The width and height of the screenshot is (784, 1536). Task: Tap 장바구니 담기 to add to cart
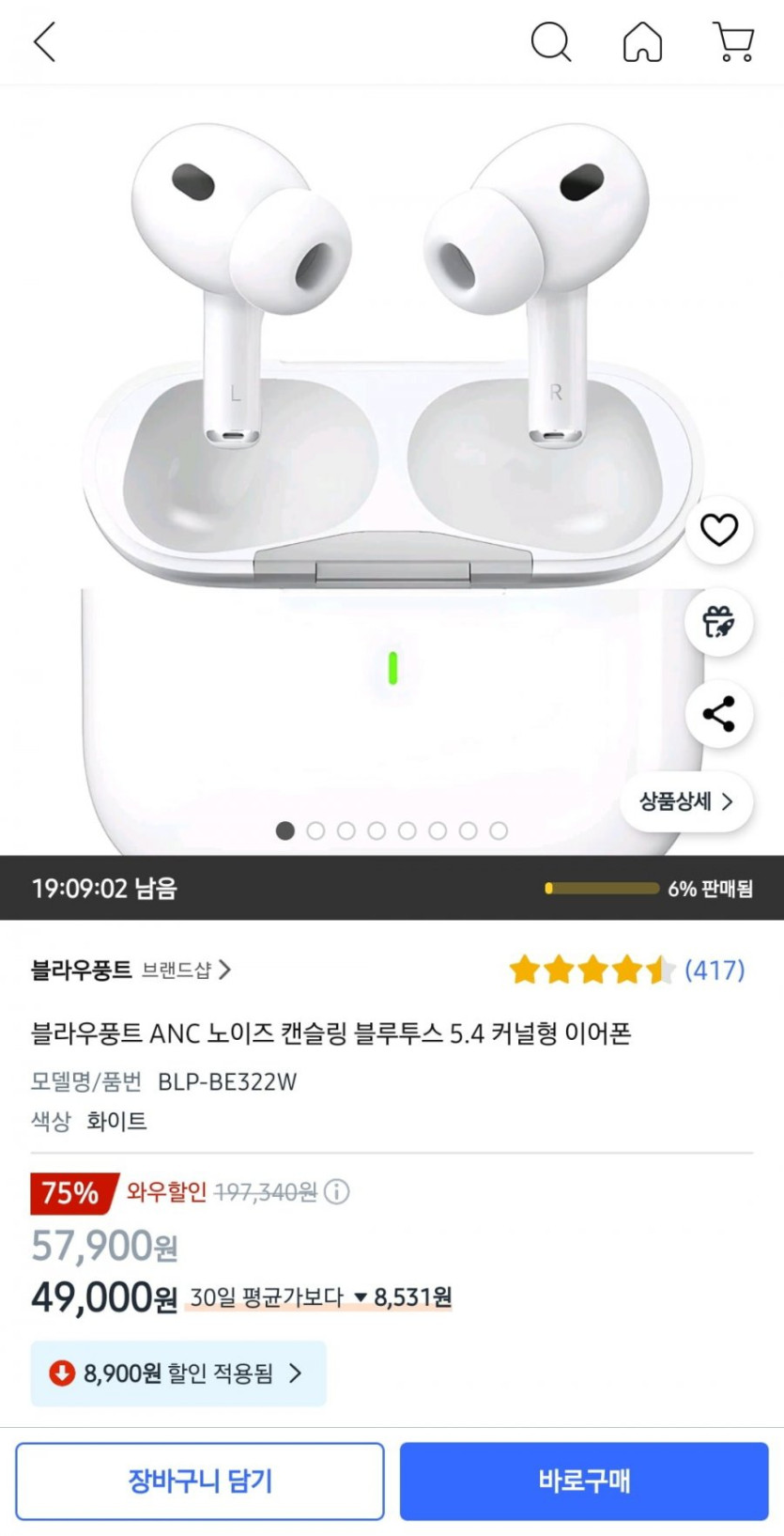[200, 1482]
